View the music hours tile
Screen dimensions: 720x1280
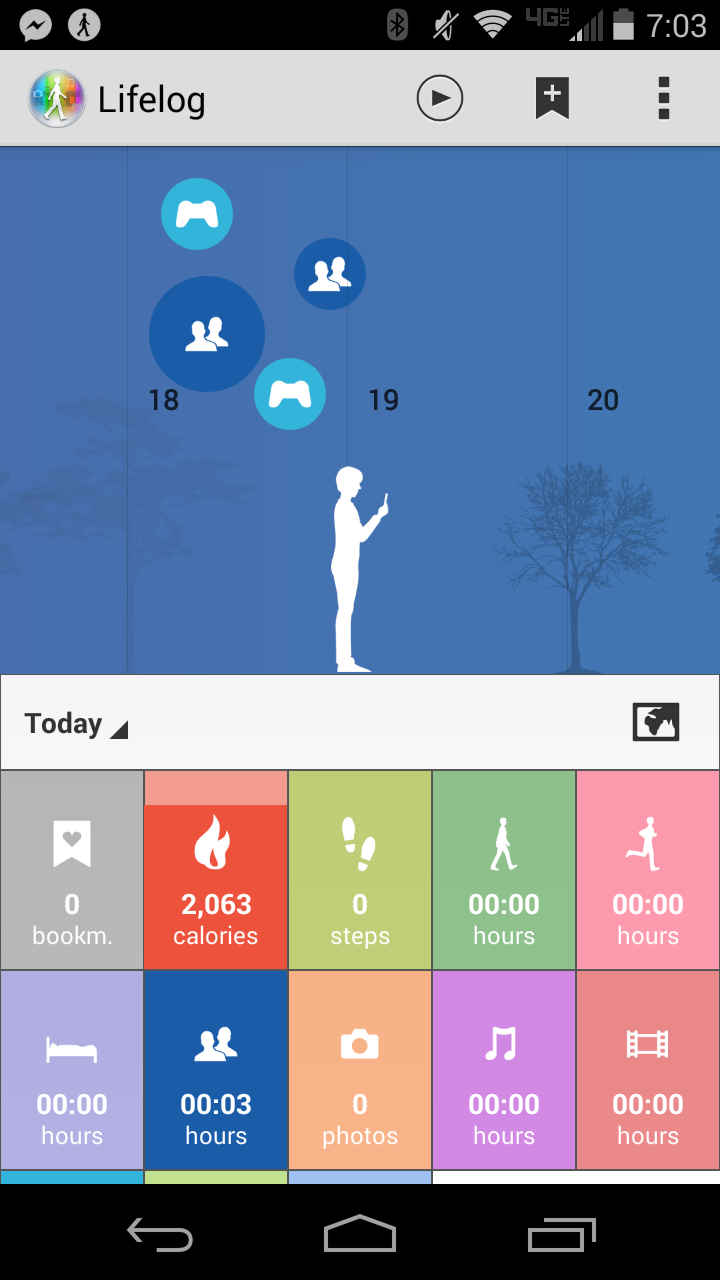click(504, 1070)
